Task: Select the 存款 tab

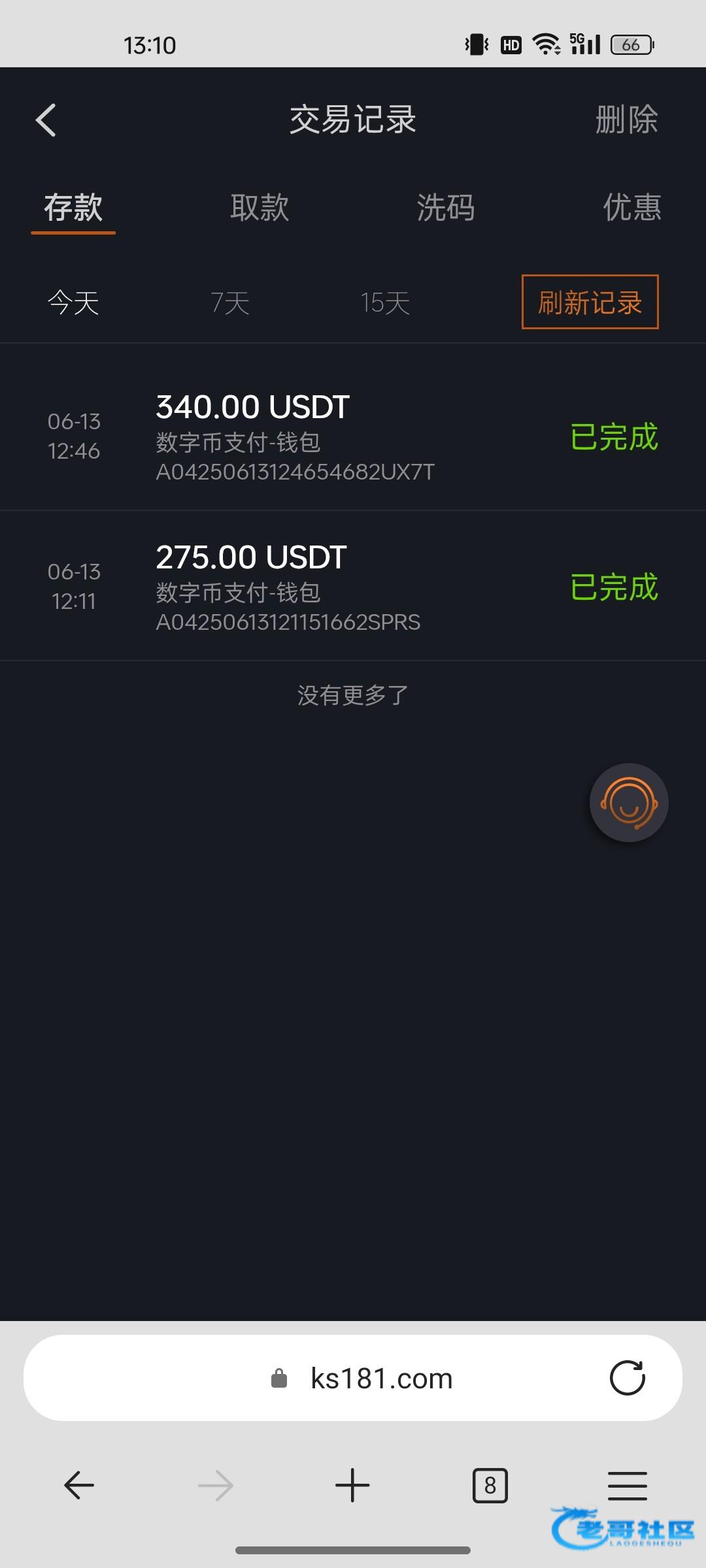Action: click(x=73, y=208)
